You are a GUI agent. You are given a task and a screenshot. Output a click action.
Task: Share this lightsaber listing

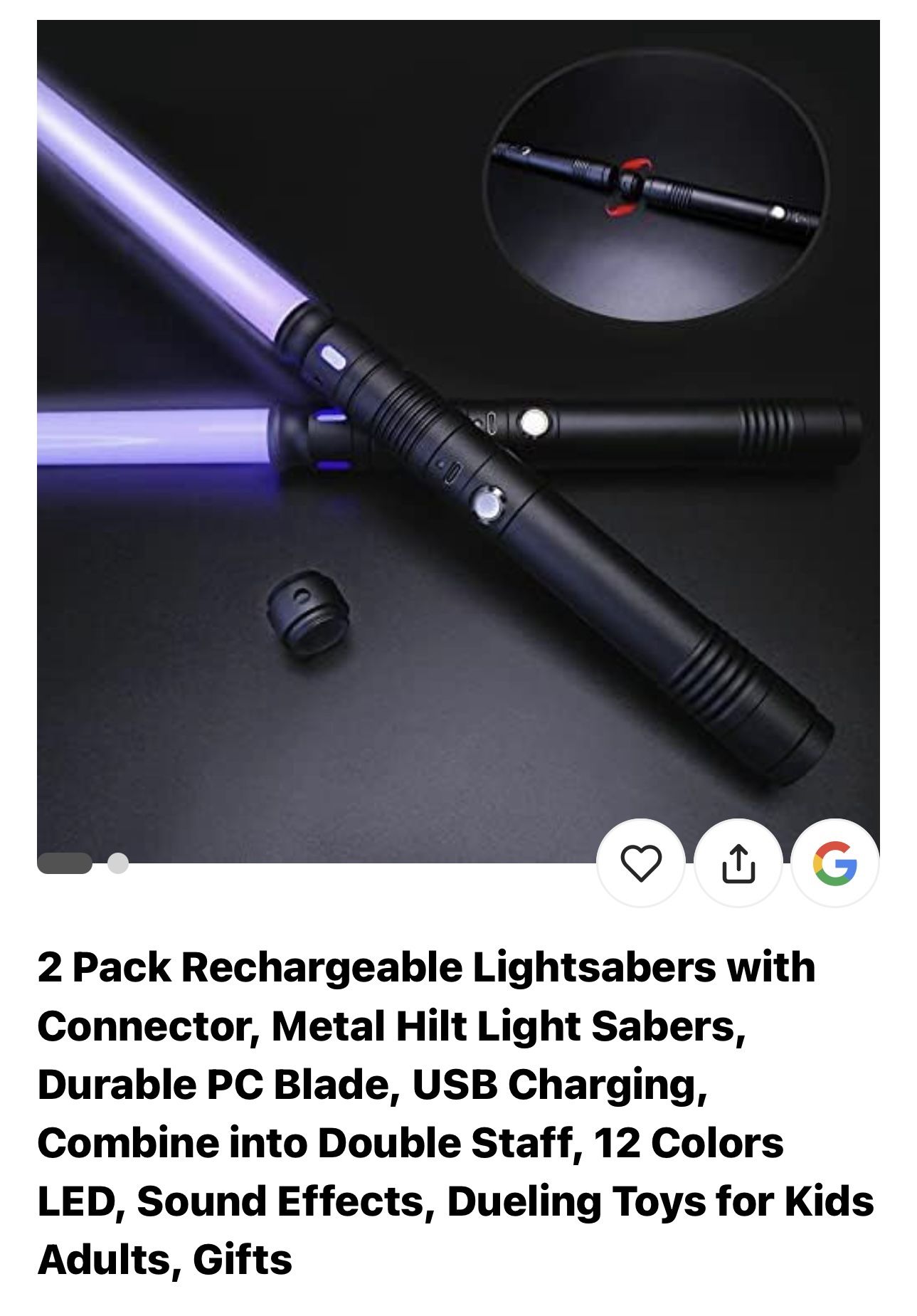coord(738,863)
